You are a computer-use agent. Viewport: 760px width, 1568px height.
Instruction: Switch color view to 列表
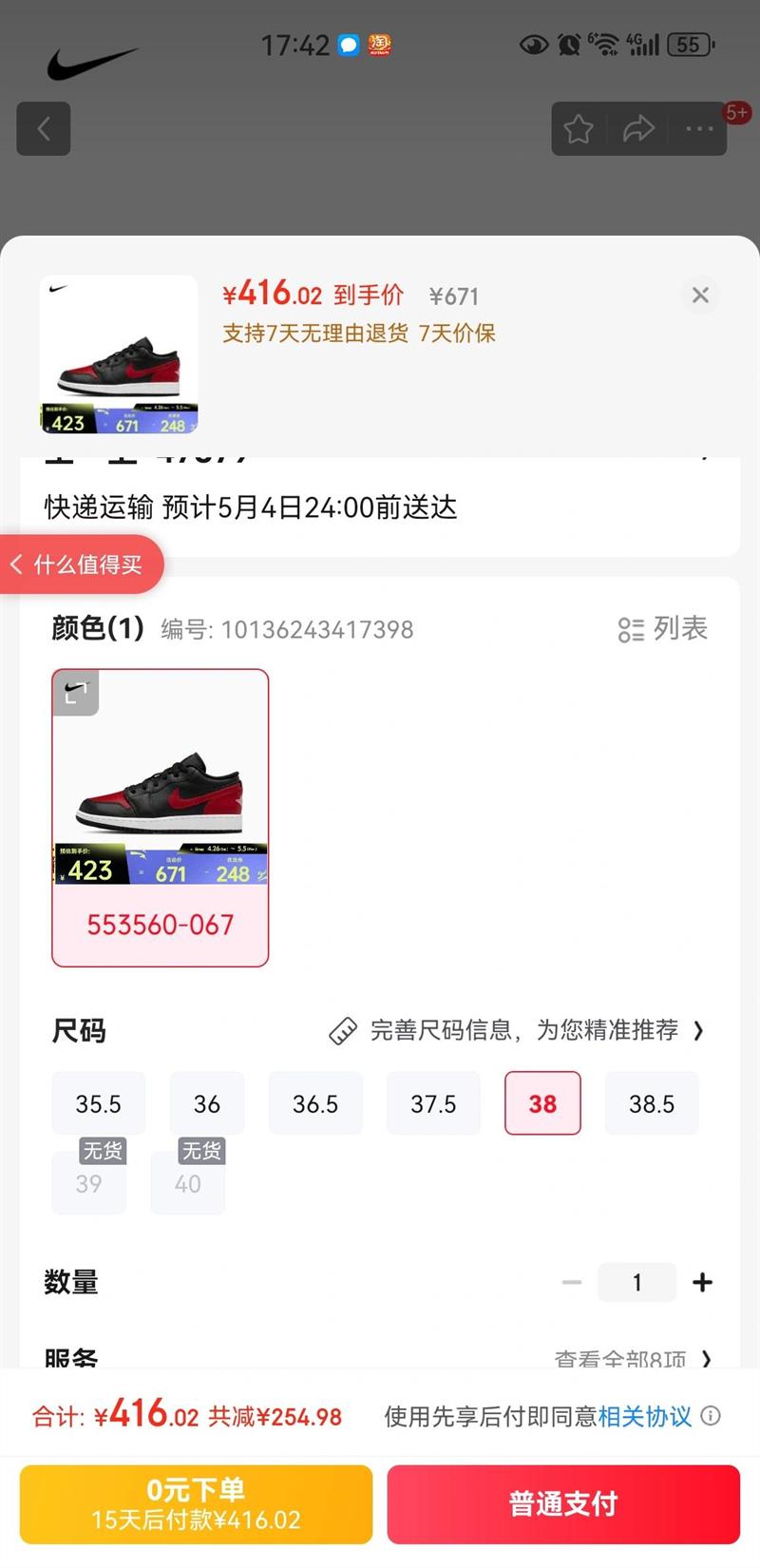point(663,629)
